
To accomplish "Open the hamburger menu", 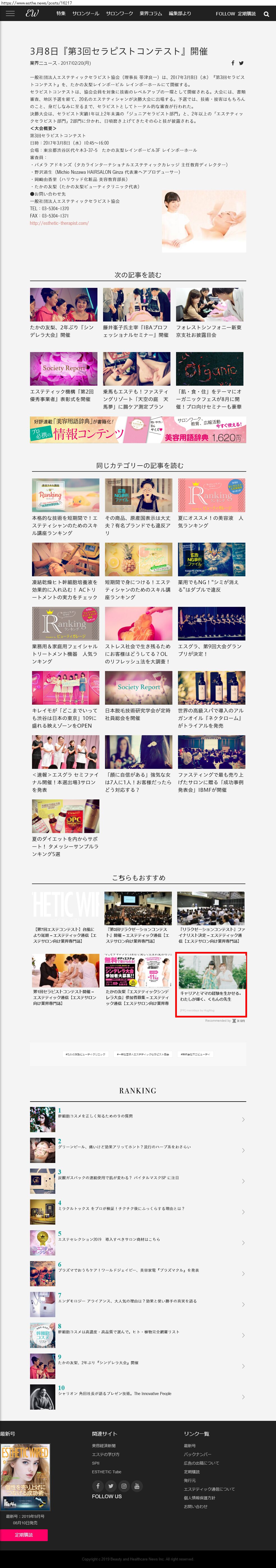I will pyautogui.click(x=10, y=13).
